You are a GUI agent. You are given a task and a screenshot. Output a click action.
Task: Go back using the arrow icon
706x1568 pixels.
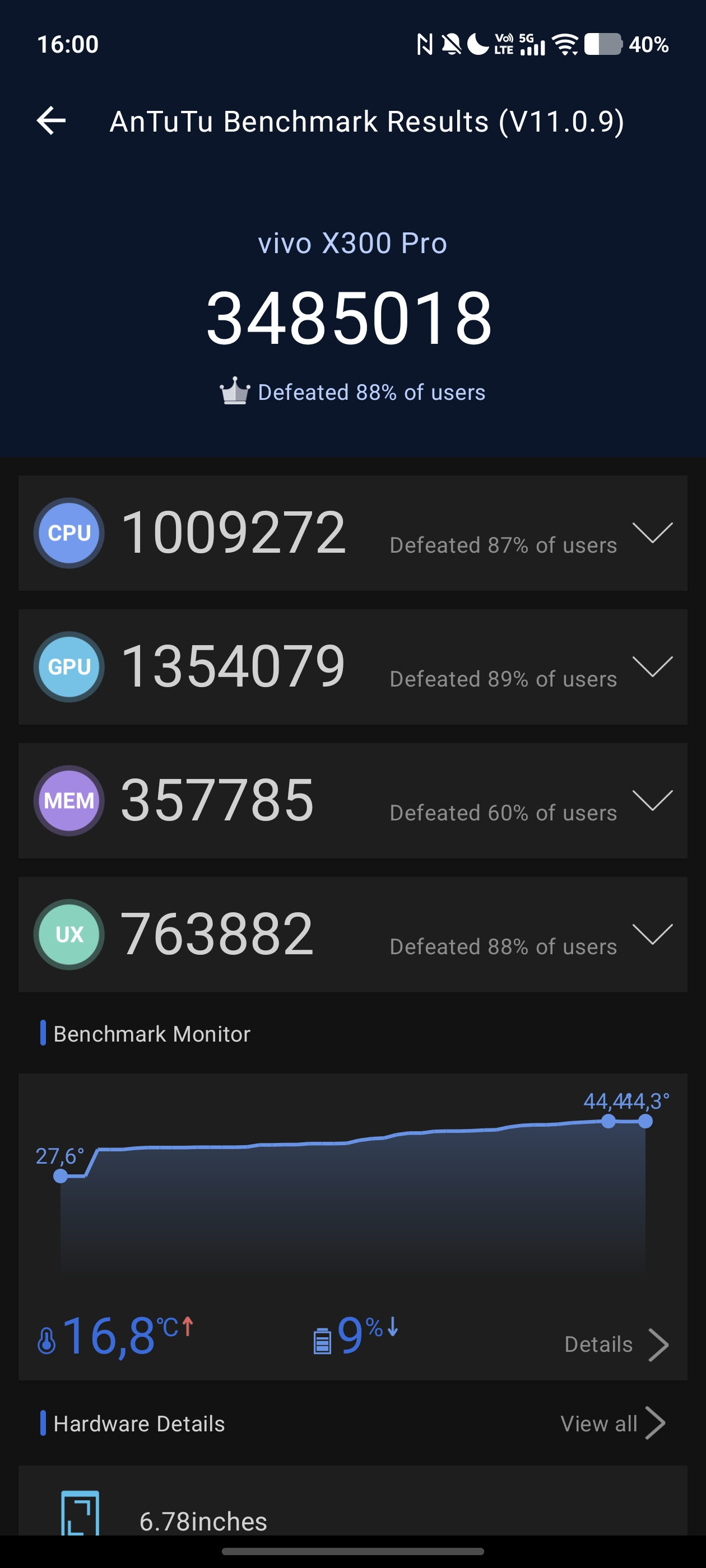pyautogui.click(x=51, y=120)
